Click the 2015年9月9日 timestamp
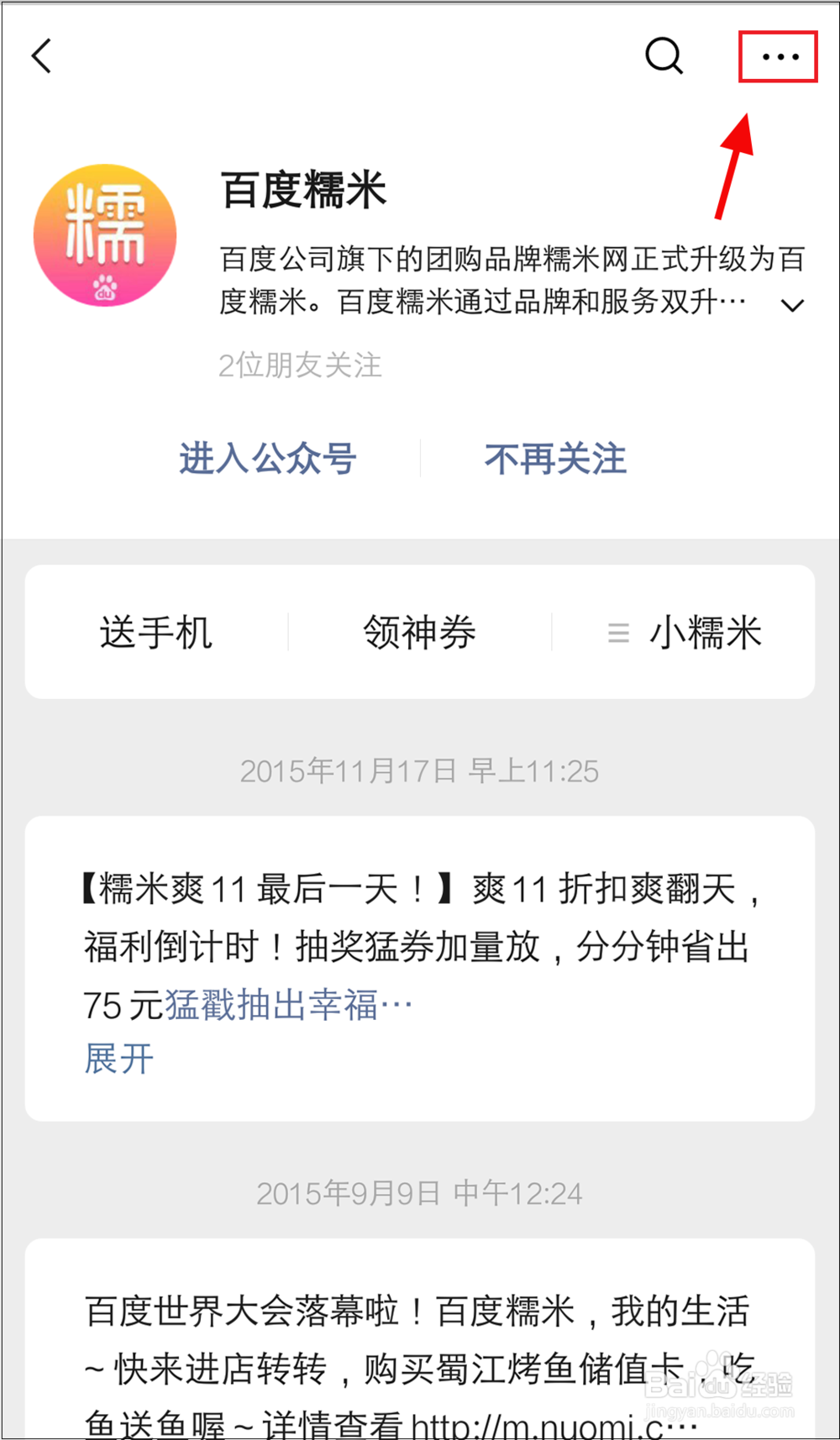 [x=419, y=1192]
